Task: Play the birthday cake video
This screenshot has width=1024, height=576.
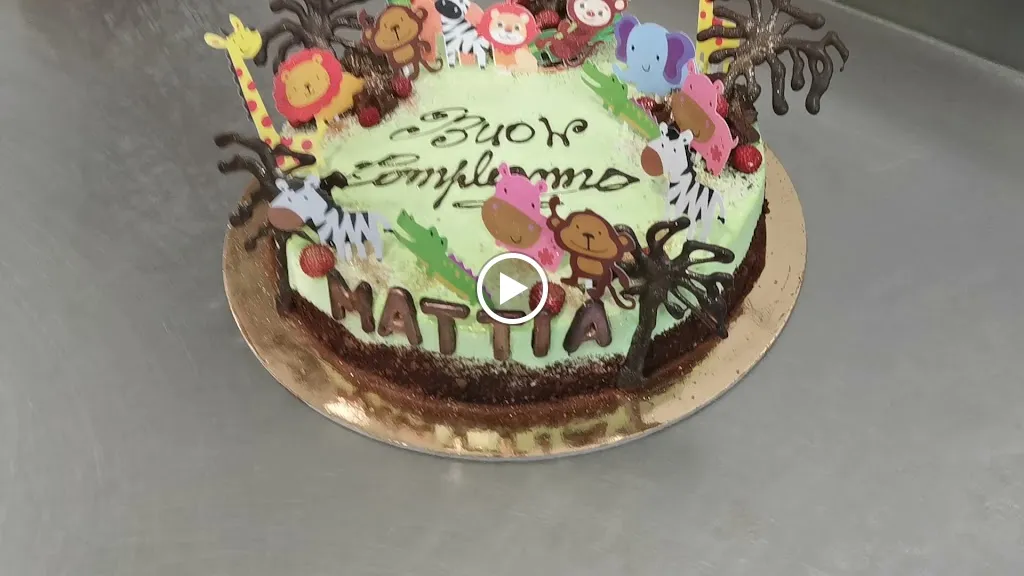Action: [511, 288]
